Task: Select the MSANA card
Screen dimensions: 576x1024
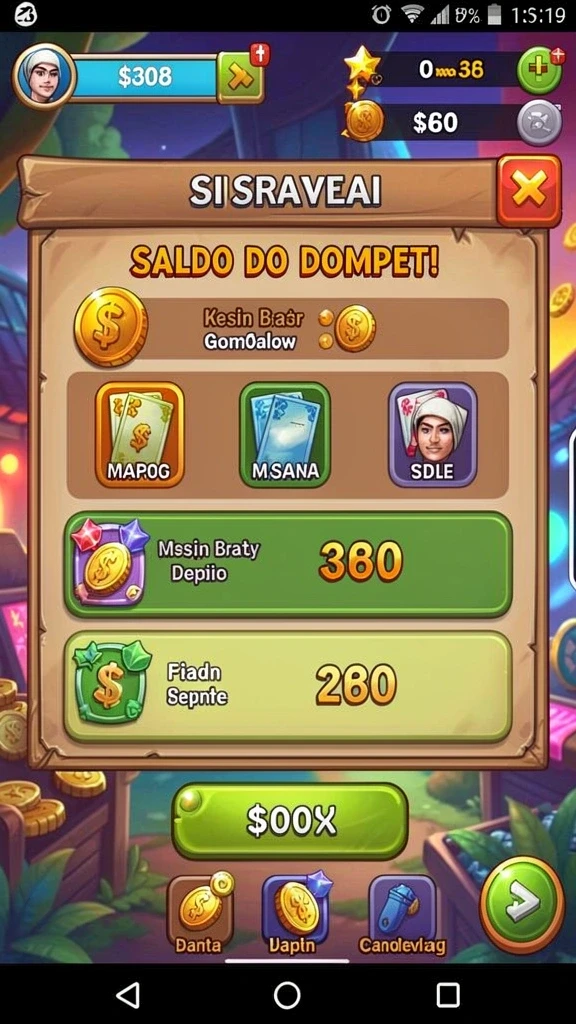Action: pyautogui.click(x=285, y=435)
